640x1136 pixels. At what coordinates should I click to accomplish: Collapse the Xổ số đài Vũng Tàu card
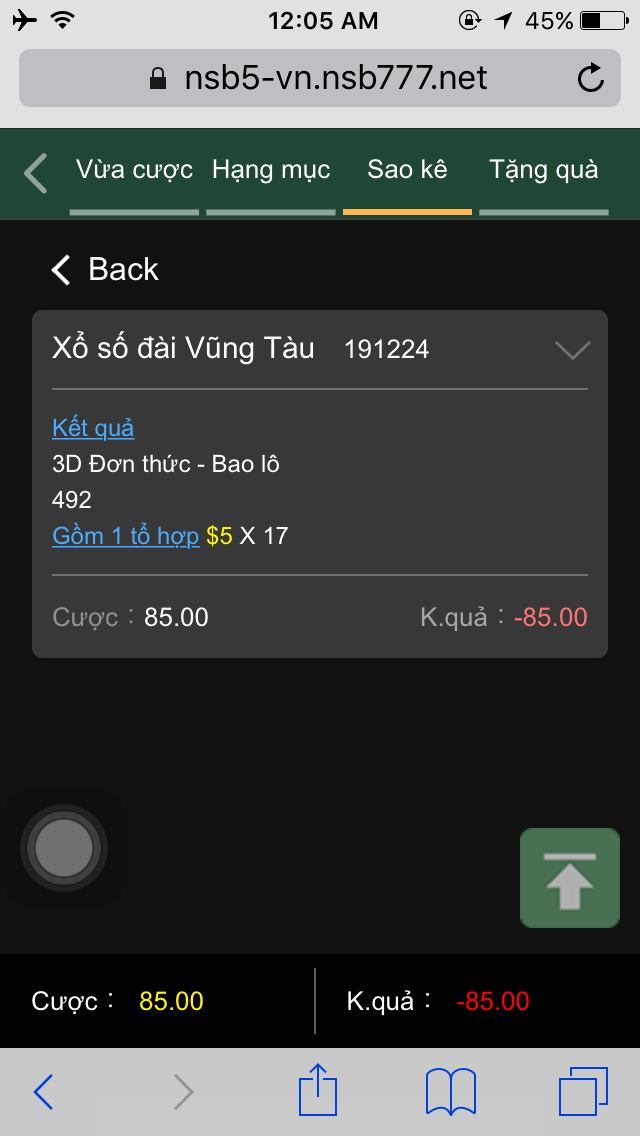pos(572,349)
